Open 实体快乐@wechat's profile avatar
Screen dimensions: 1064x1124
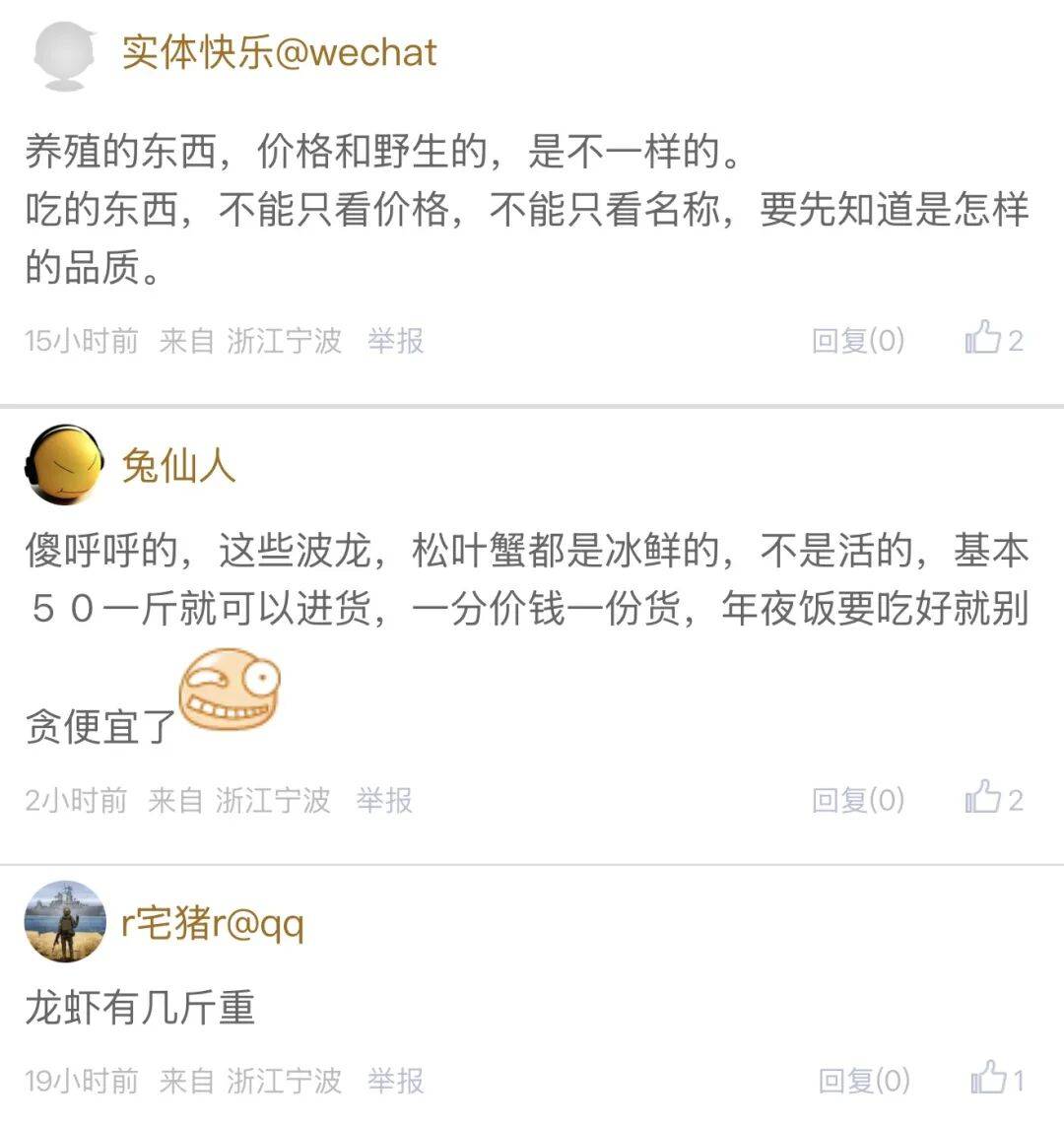[65, 56]
